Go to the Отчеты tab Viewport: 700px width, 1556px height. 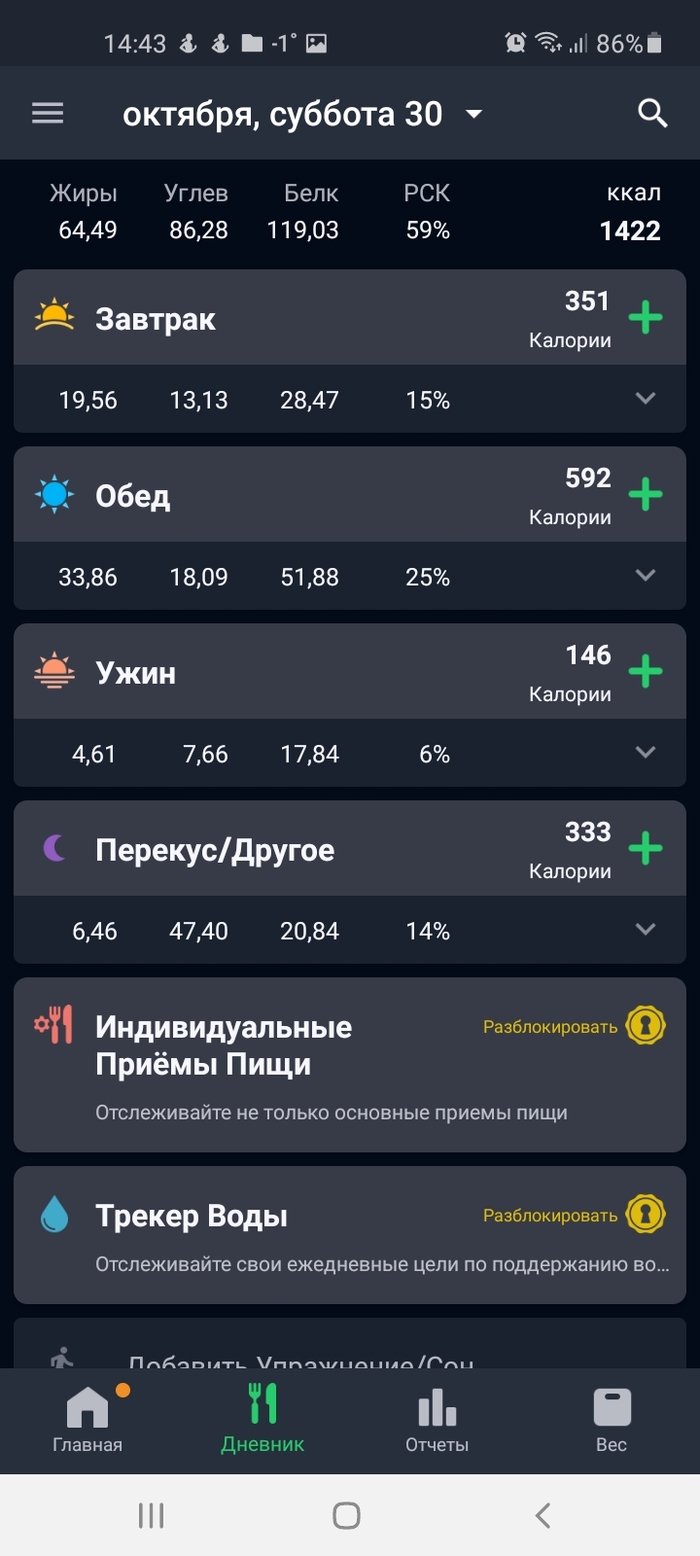437,1420
